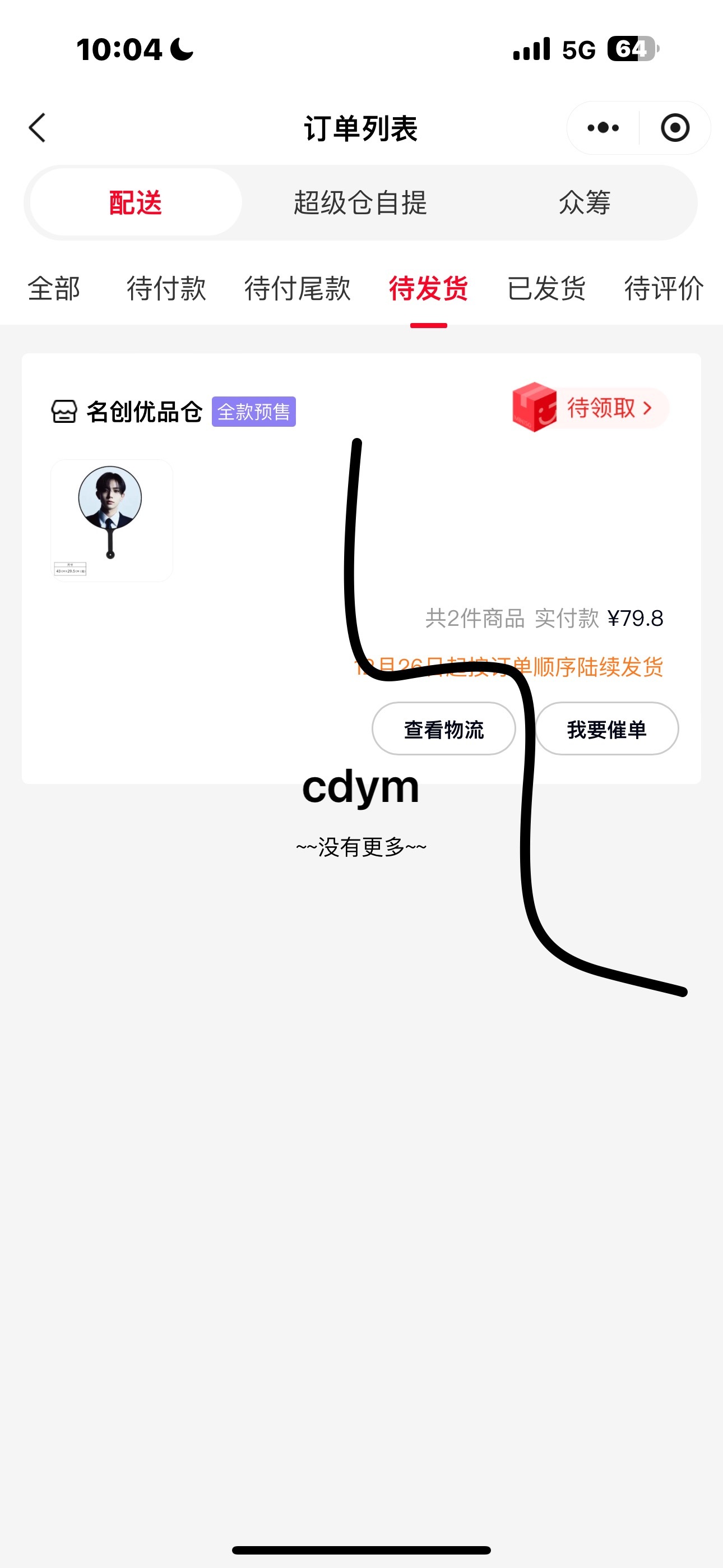Click the 我要催单 urge order button

pyautogui.click(x=608, y=729)
